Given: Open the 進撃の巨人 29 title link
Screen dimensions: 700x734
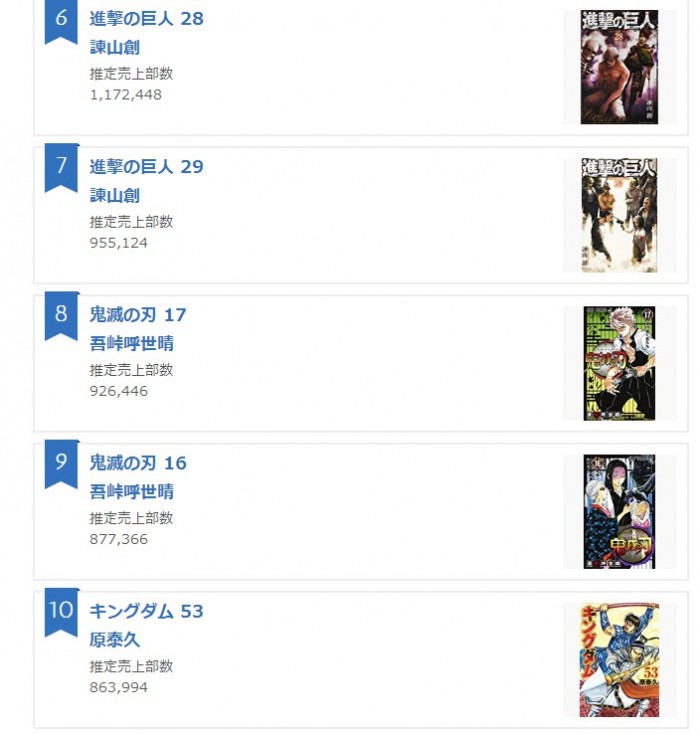Looking at the screenshot, I should [x=146, y=167].
